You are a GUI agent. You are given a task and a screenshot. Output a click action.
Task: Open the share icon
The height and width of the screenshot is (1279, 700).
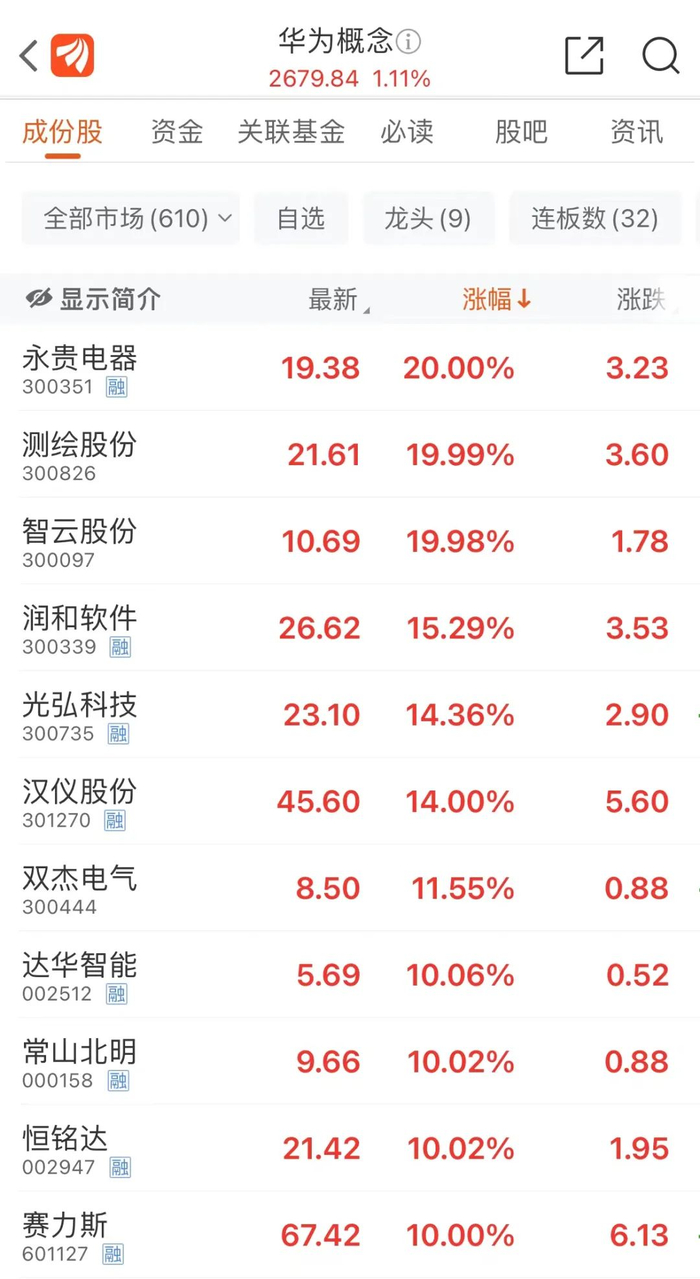click(x=585, y=55)
